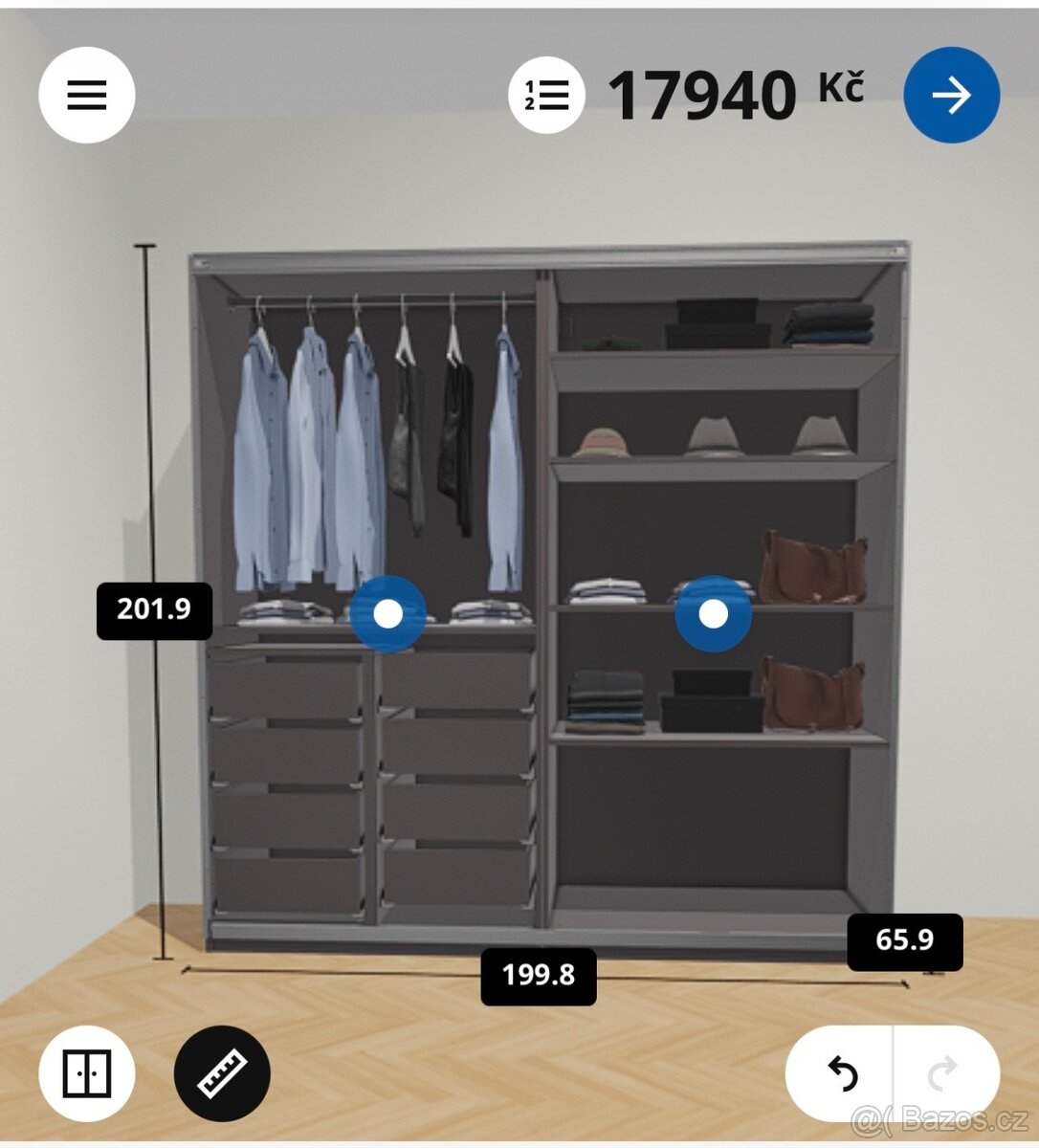
Task: Click the left frame's blue edit hotspot
Action: pyautogui.click(x=387, y=615)
